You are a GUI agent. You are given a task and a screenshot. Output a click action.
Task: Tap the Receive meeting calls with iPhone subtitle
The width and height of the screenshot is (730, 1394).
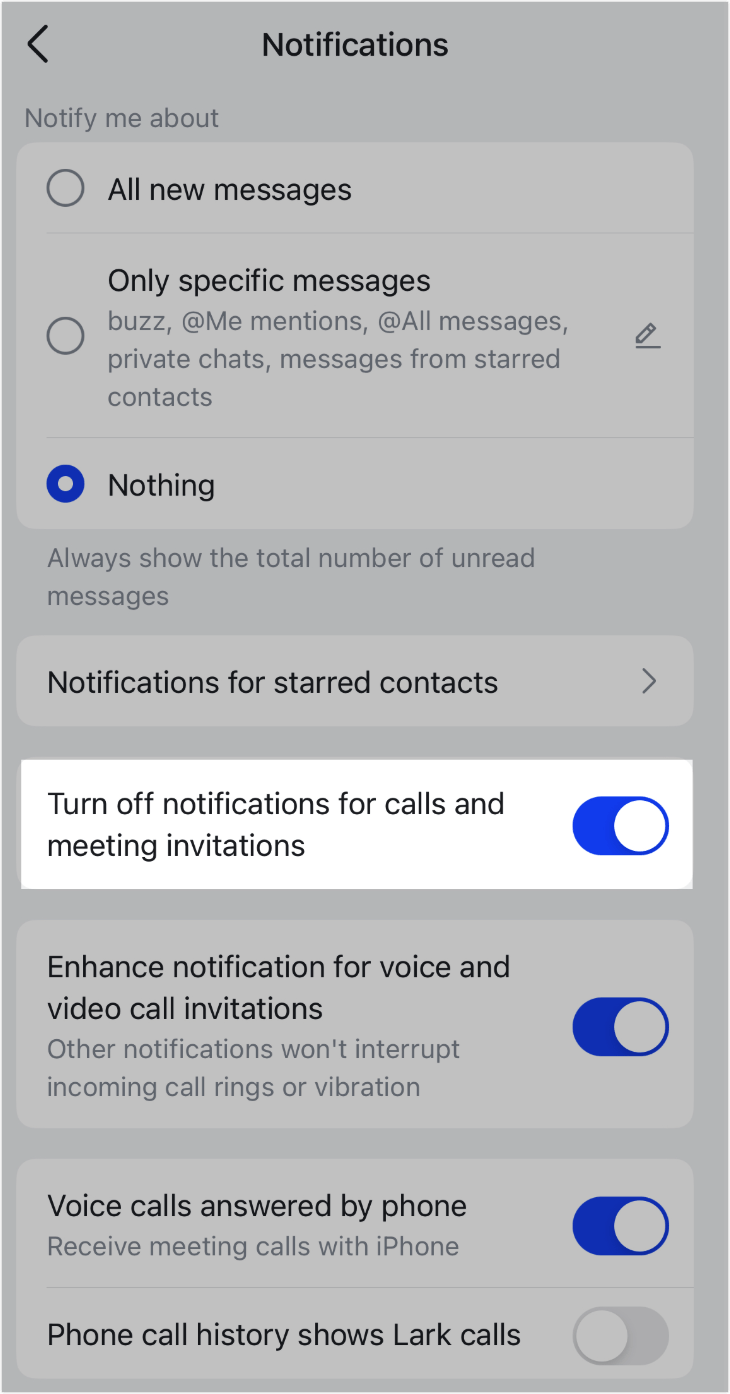point(253,1246)
